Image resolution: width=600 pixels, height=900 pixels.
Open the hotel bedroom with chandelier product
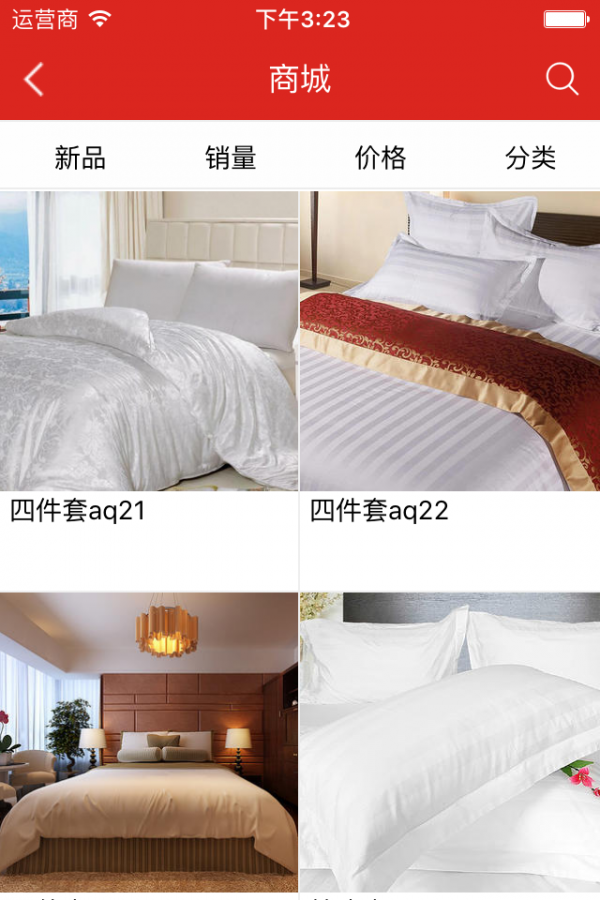coord(149,742)
